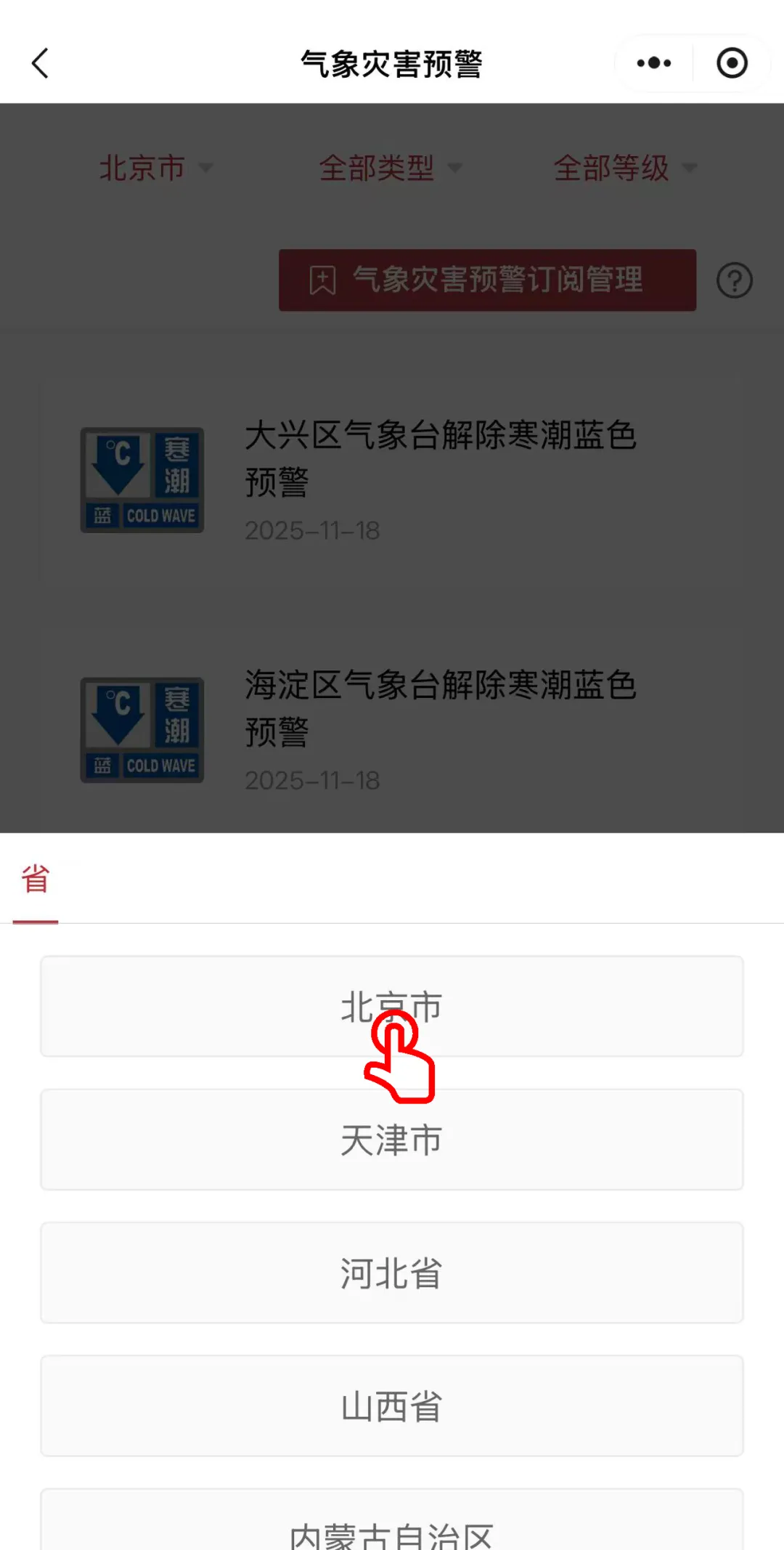
Task: Open the mini-program title 气象灾害预警
Action: (x=392, y=63)
